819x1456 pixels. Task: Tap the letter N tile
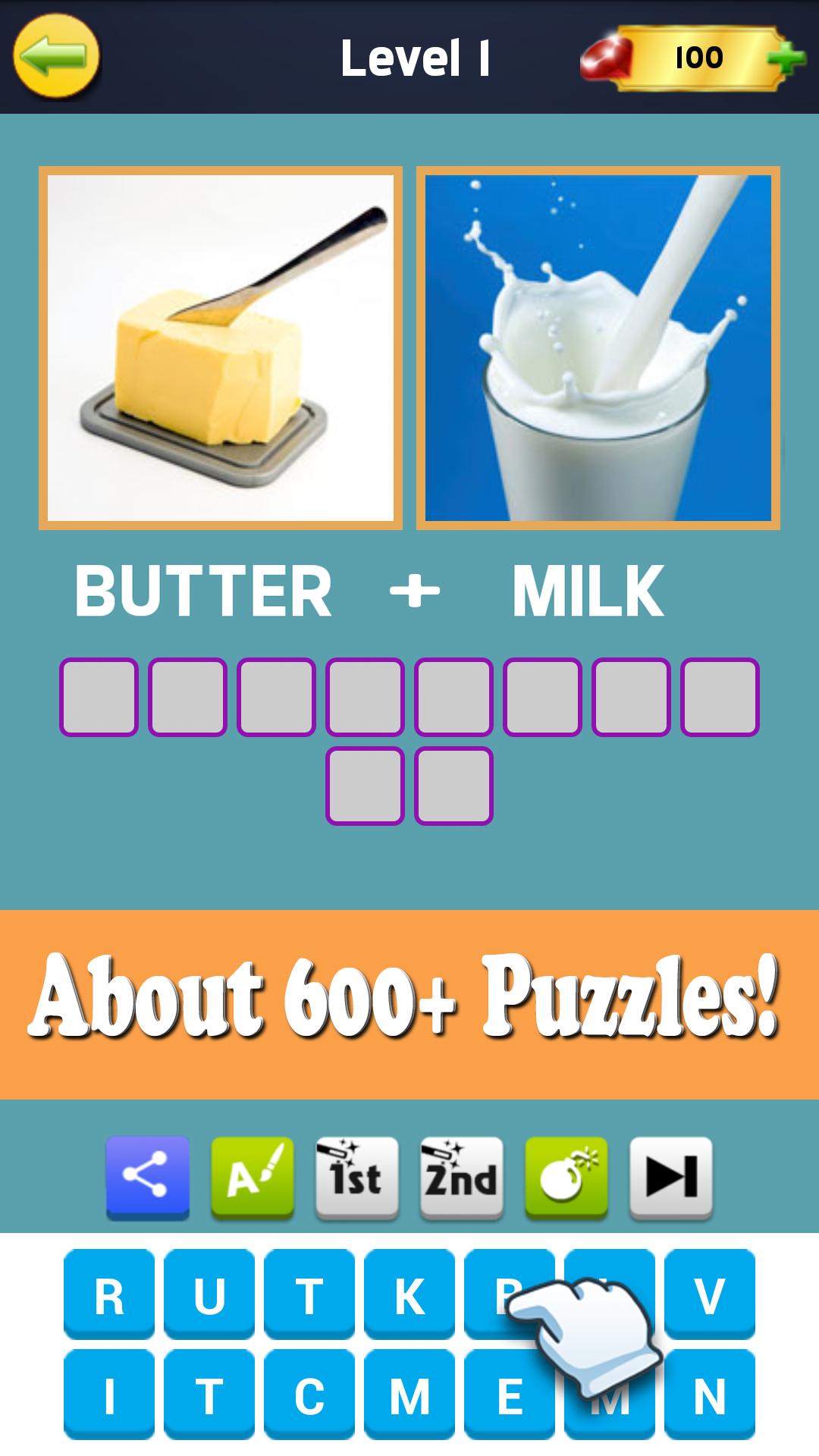coord(710,1395)
